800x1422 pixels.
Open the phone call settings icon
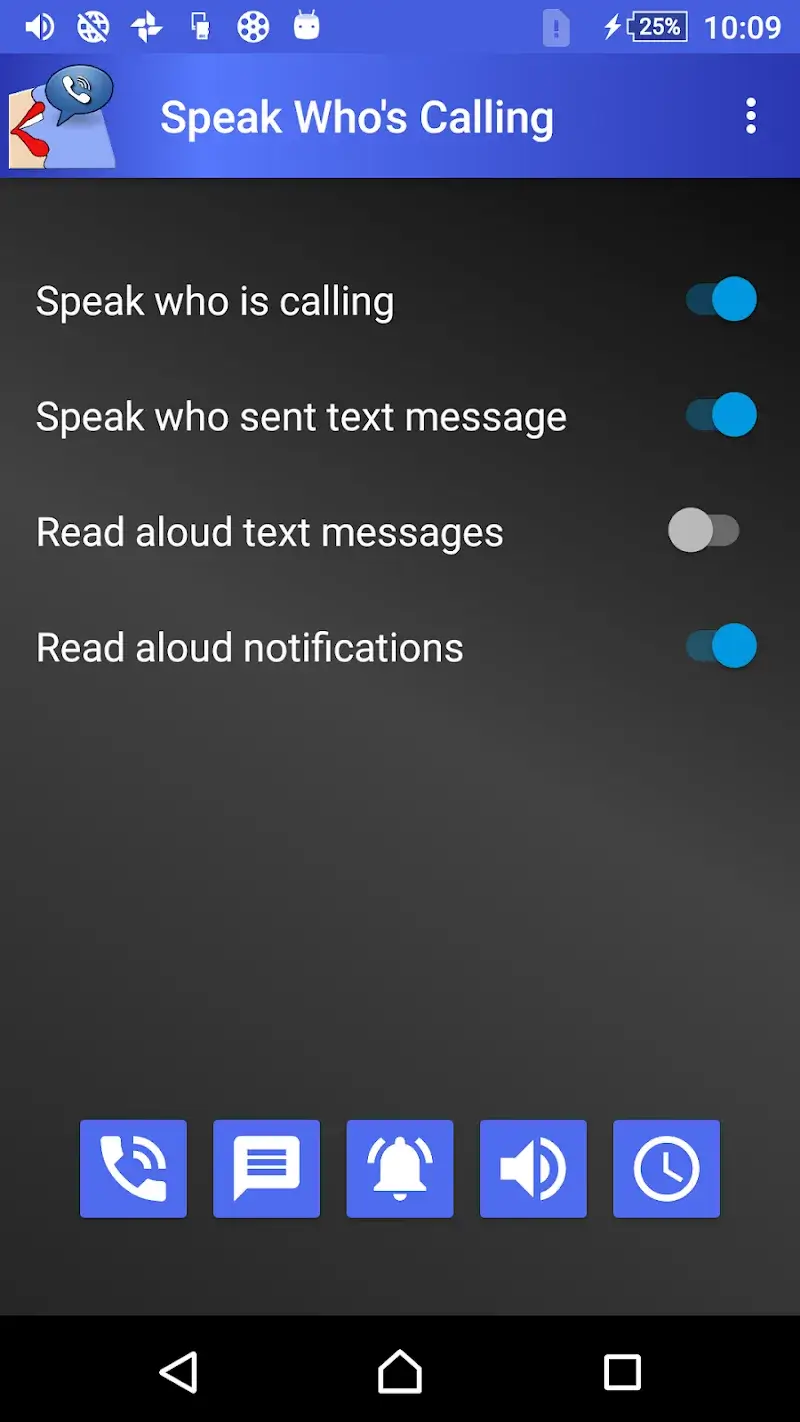[133, 1168]
